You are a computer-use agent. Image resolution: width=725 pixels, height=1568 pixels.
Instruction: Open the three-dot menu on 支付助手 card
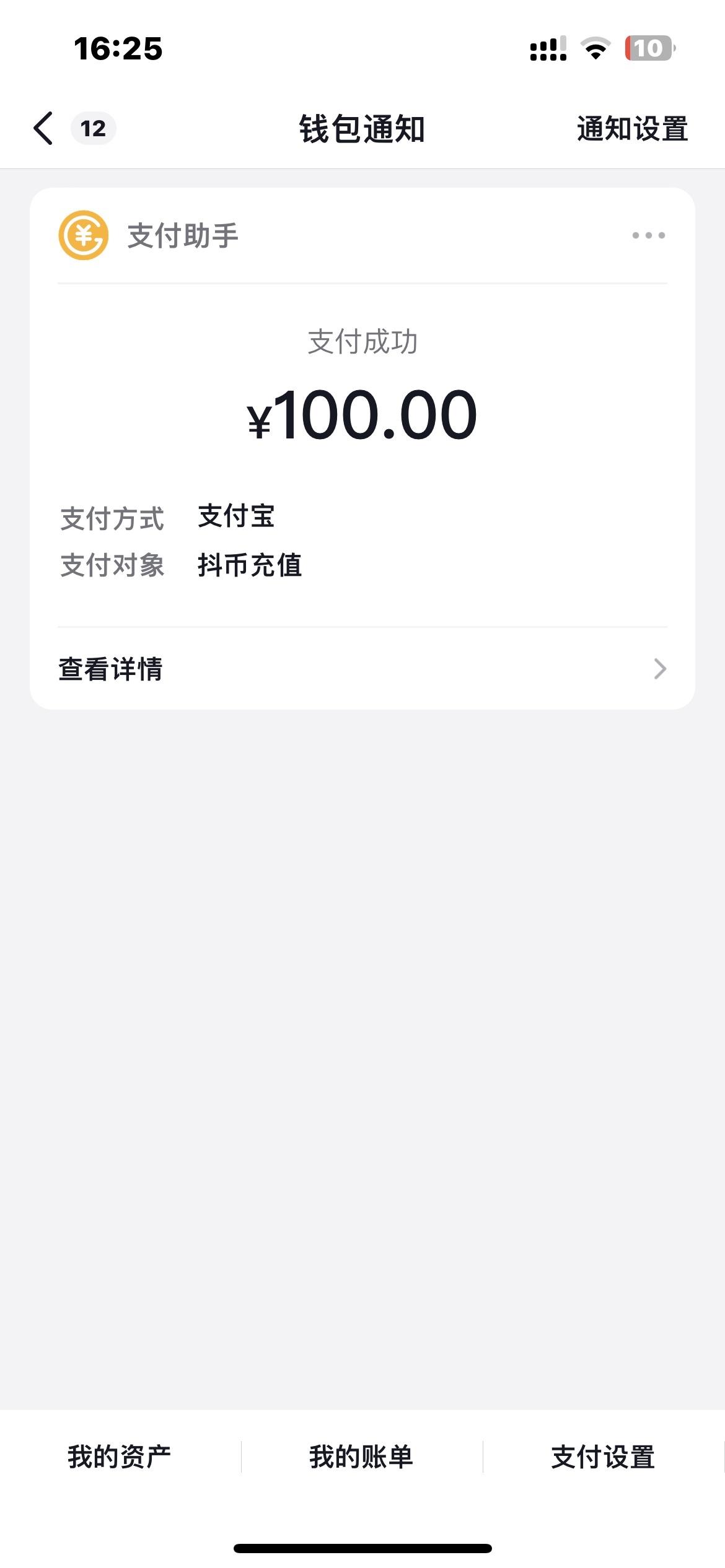[648, 235]
